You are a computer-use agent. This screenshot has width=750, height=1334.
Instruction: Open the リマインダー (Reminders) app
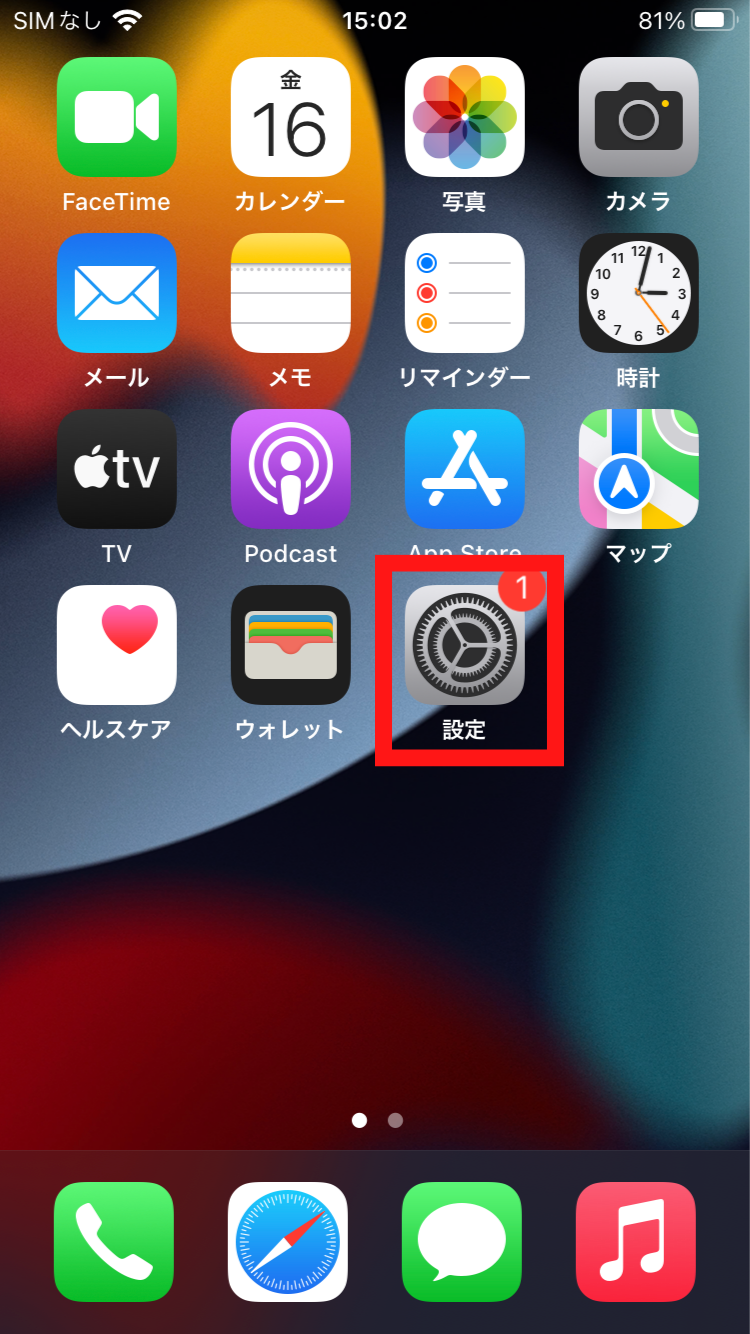464,293
